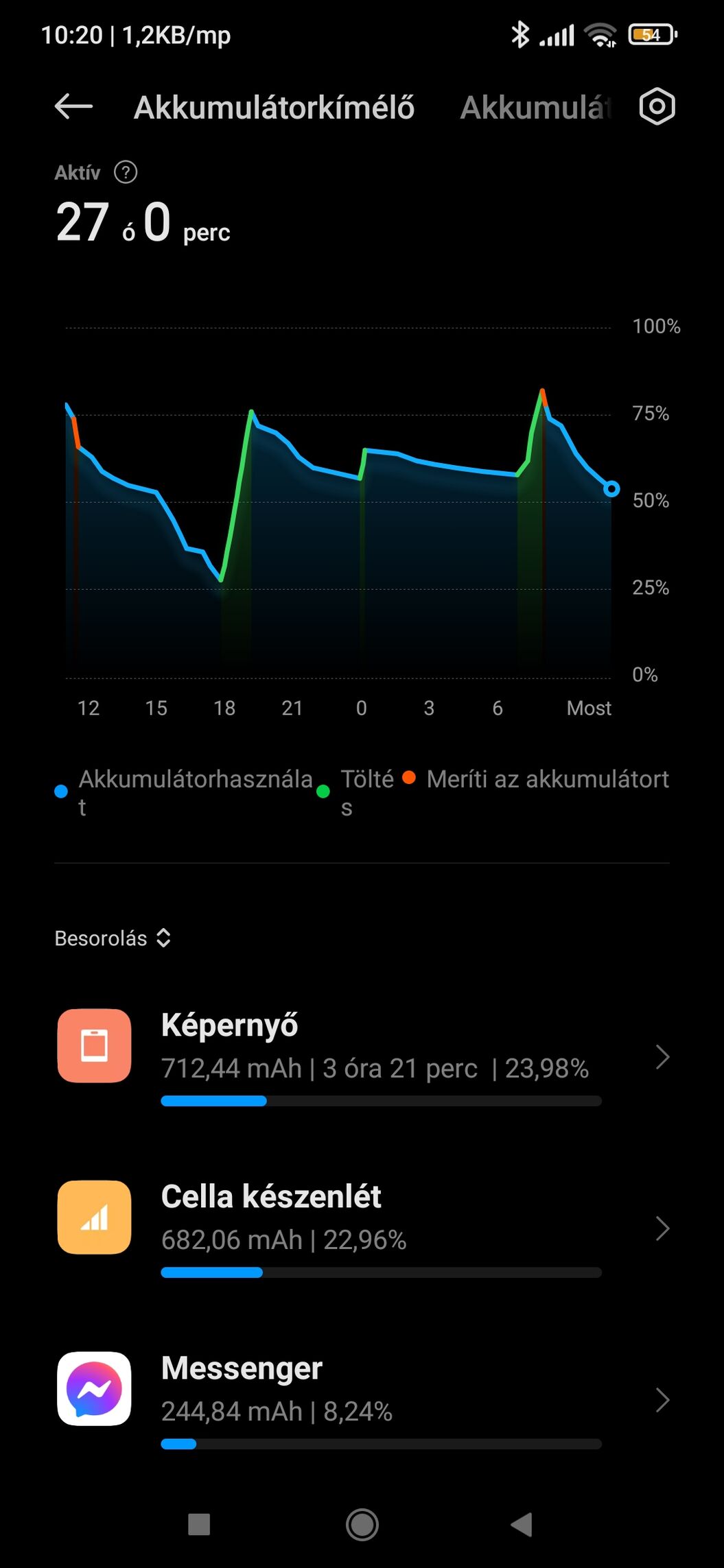Open recent apps from navigation bar
Image resolution: width=724 pixels, height=1568 pixels.
click(199, 1524)
